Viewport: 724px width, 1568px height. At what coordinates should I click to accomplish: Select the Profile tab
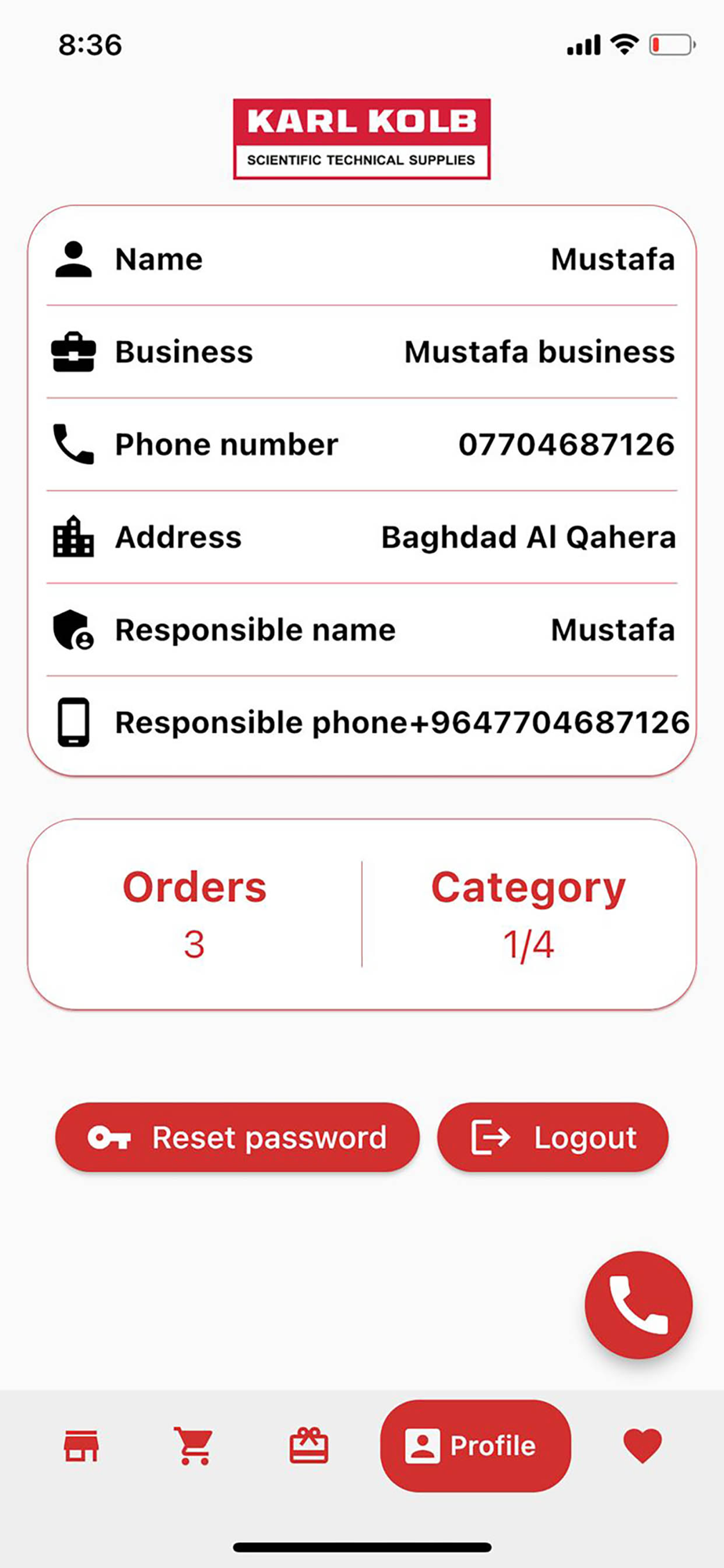click(476, 1446)
